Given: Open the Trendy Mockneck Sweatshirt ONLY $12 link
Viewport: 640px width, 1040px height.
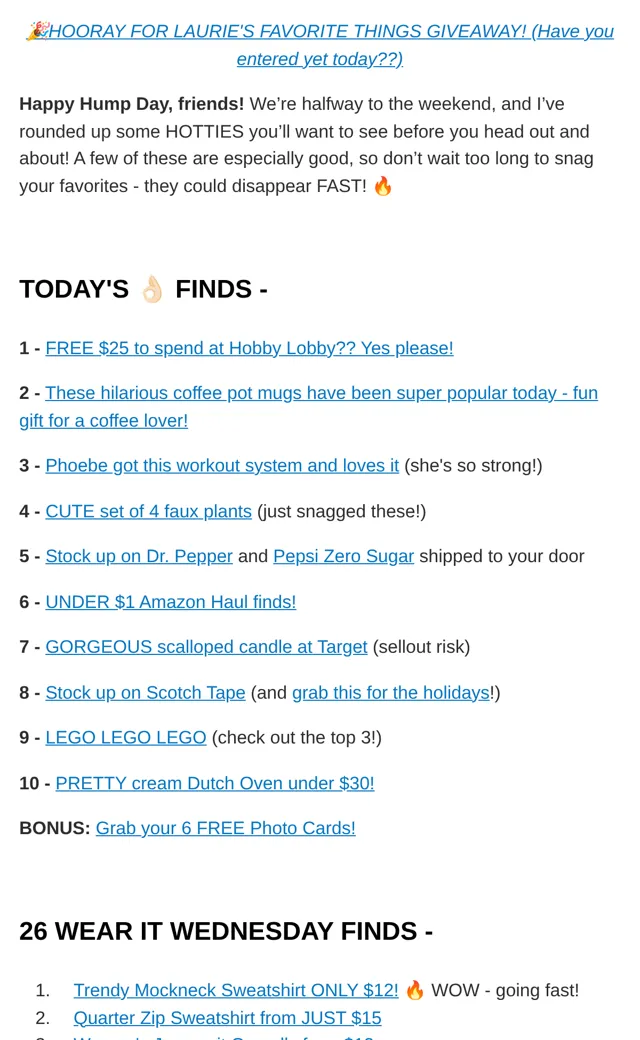Looking at the screenshot, I should click(x=236, y=990).
